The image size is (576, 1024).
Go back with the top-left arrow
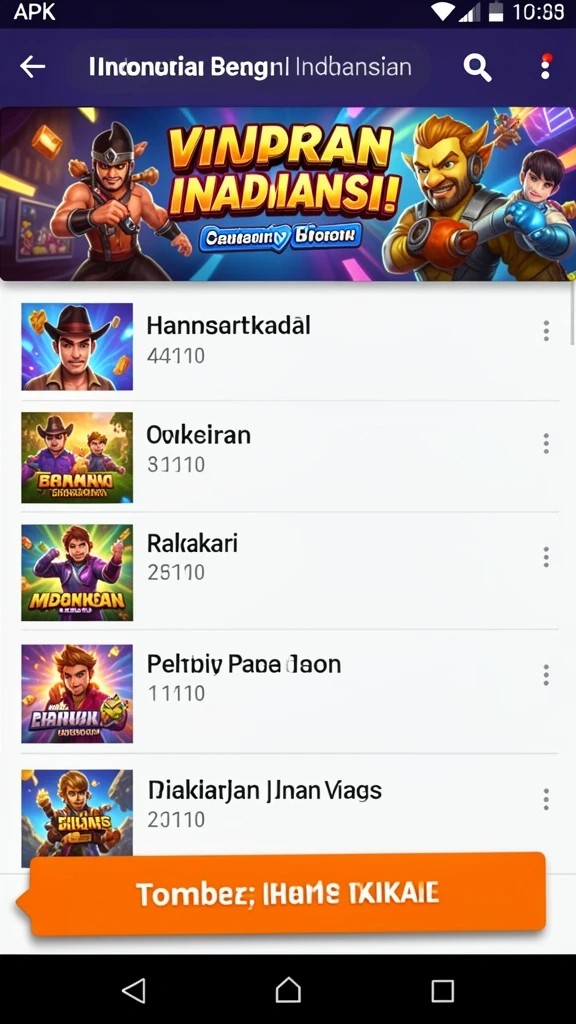[32, 66]
